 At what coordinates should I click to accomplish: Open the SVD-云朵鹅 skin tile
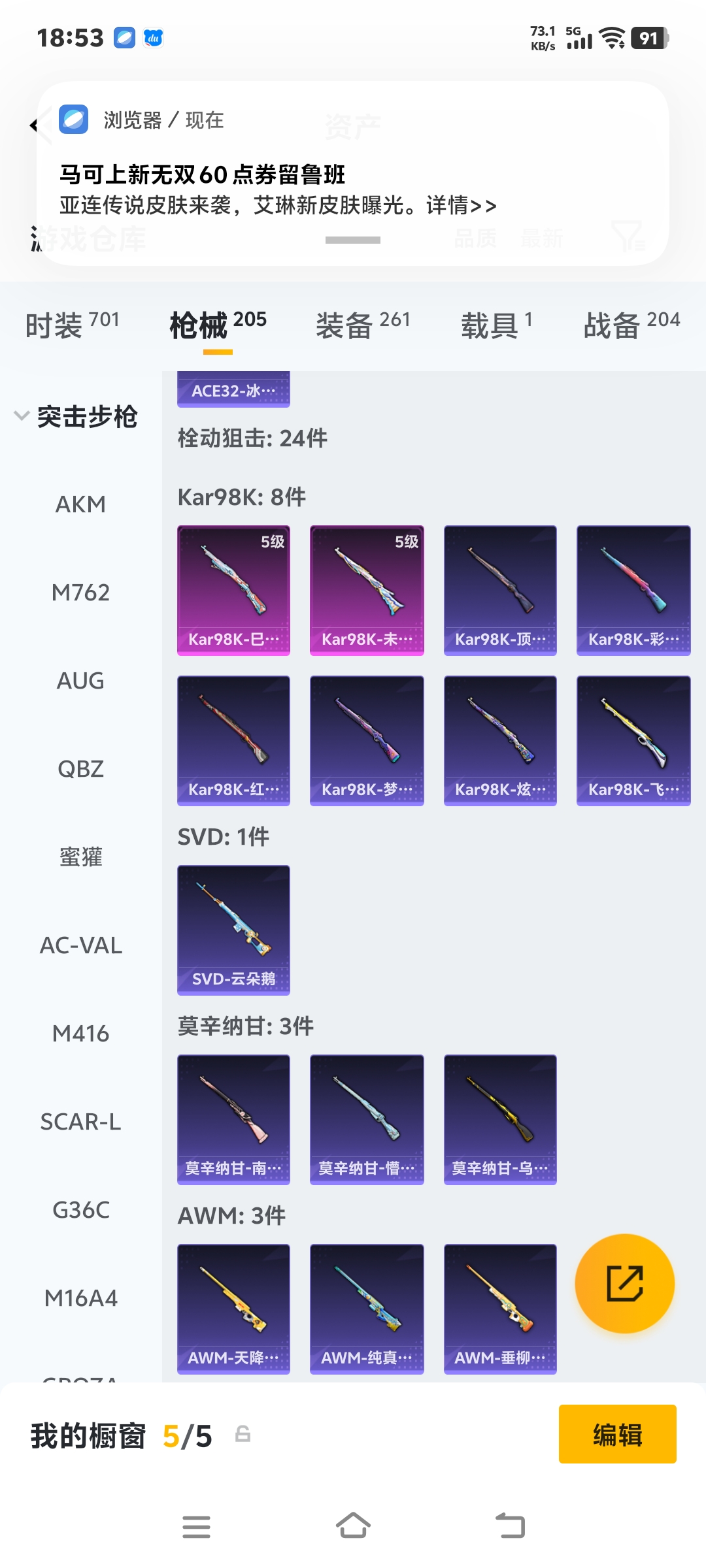[x=233, y=930]
